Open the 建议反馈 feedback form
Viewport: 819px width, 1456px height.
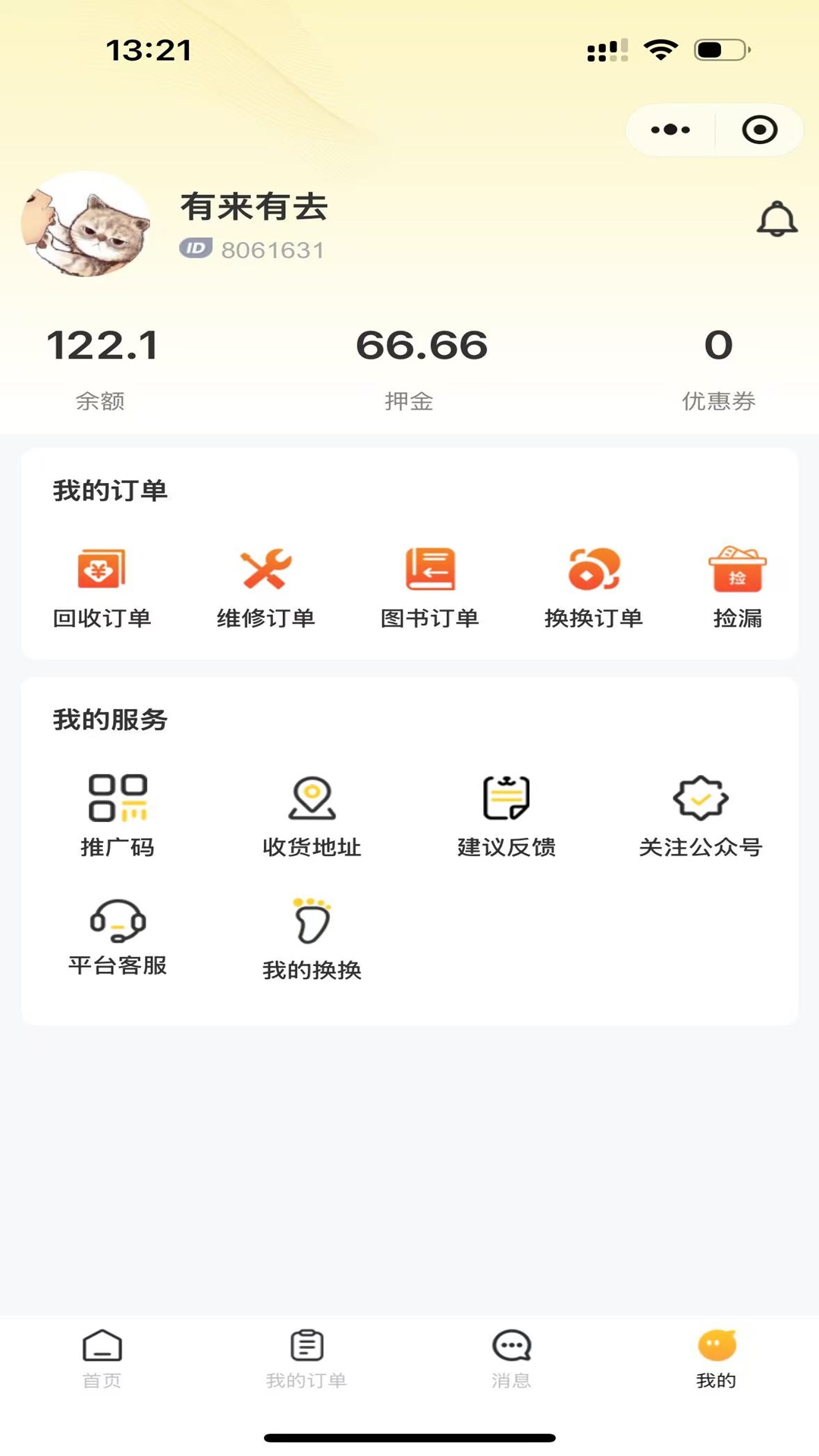tap(505, 802)
